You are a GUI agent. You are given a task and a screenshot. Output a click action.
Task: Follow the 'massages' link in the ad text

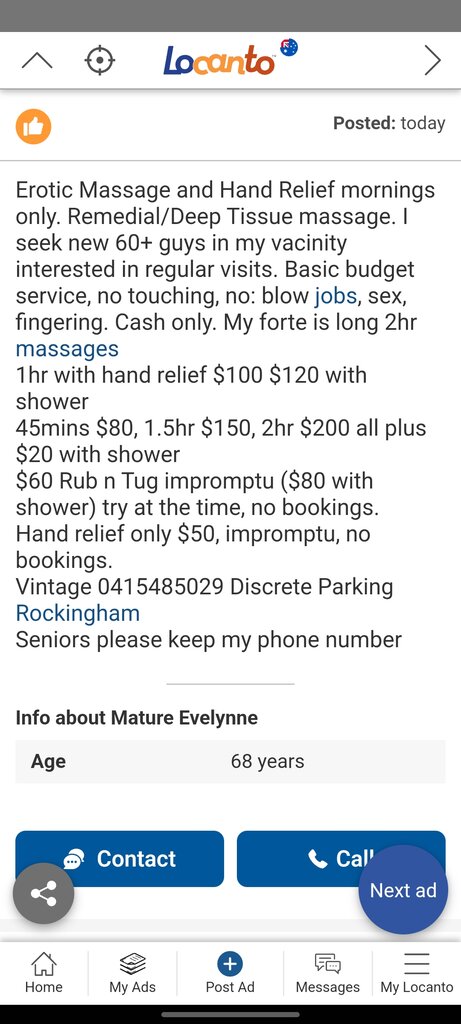pyautogui.click(x=67, y=349)
